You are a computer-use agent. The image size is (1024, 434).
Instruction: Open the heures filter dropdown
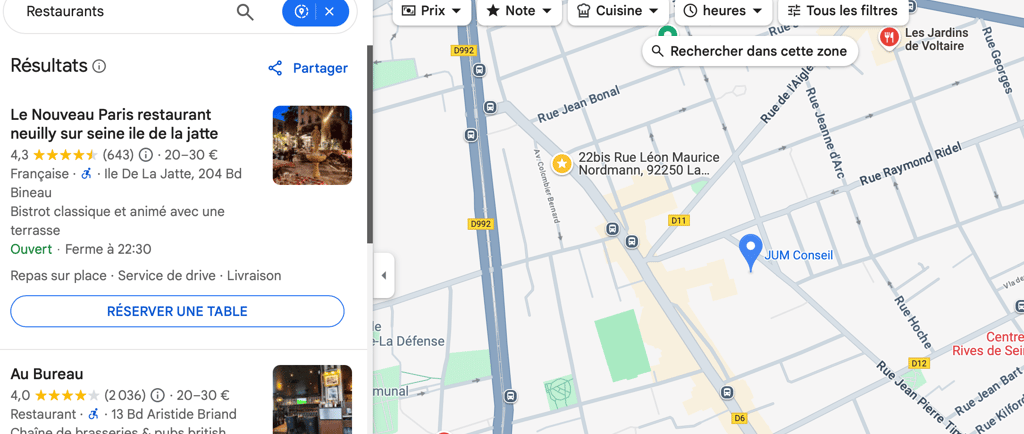(x=723, y=11)
